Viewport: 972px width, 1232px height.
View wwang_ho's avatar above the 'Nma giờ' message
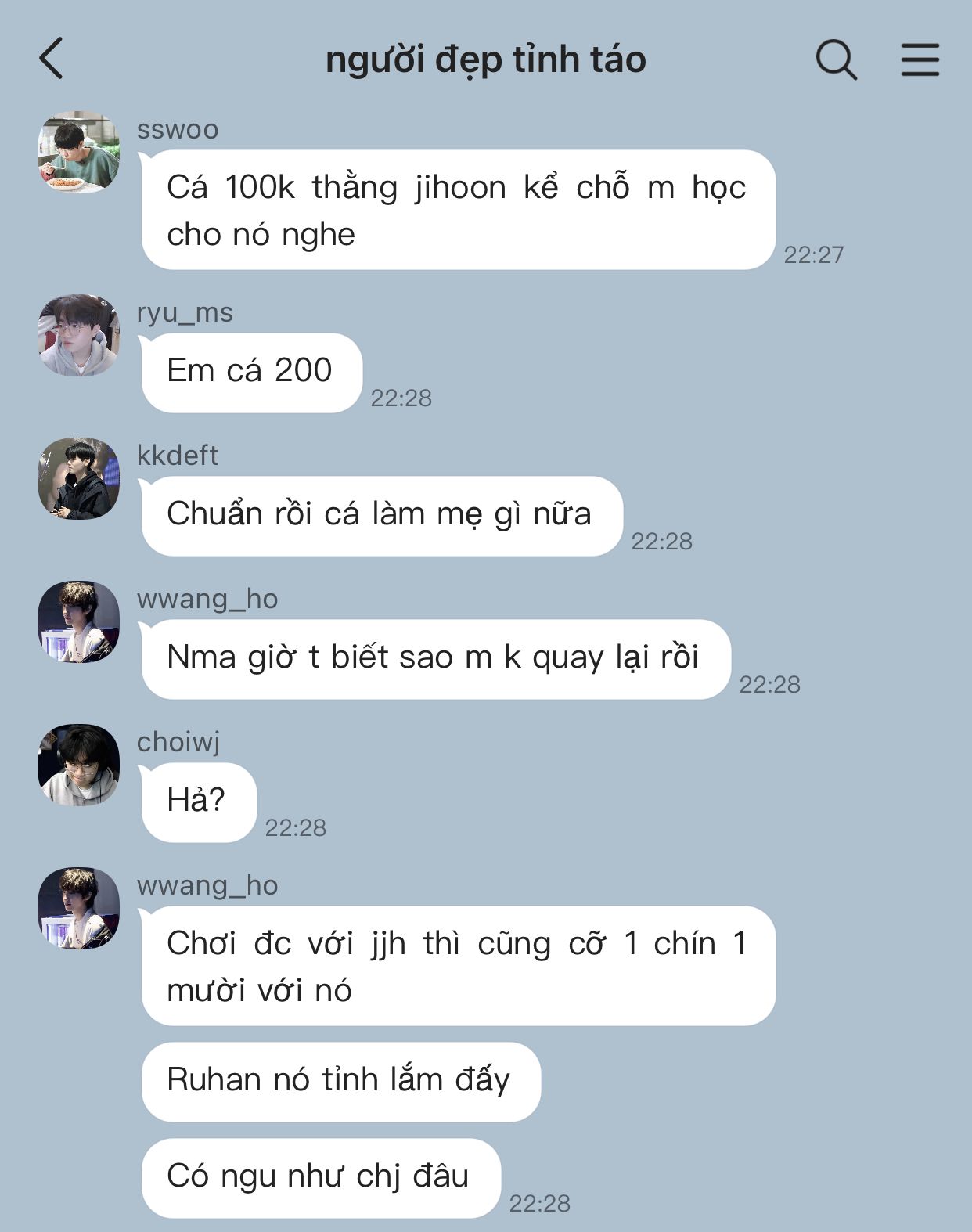click(x=79, y=621)
